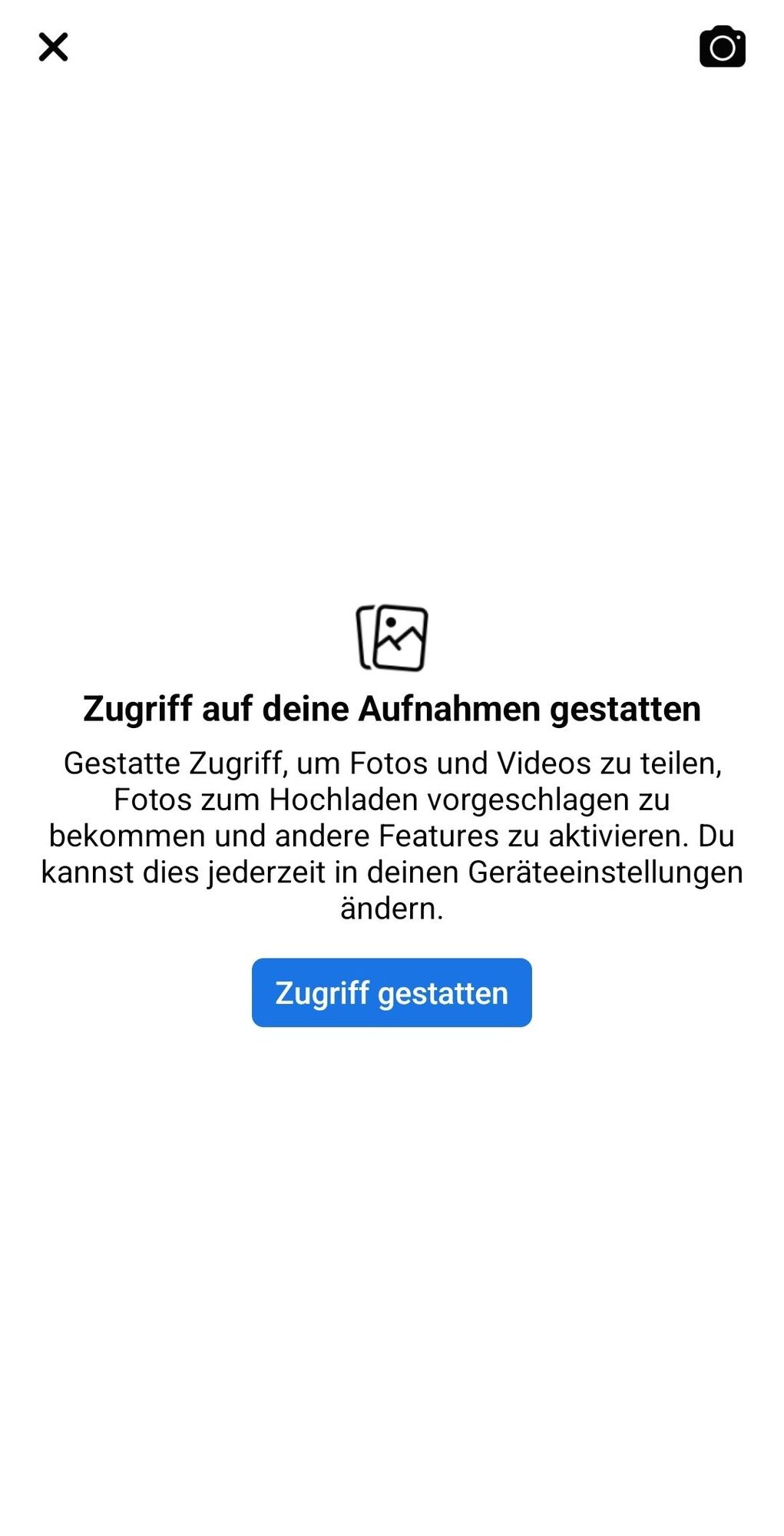Open the camera icon
784x1536 pixels.
point(722,47)
